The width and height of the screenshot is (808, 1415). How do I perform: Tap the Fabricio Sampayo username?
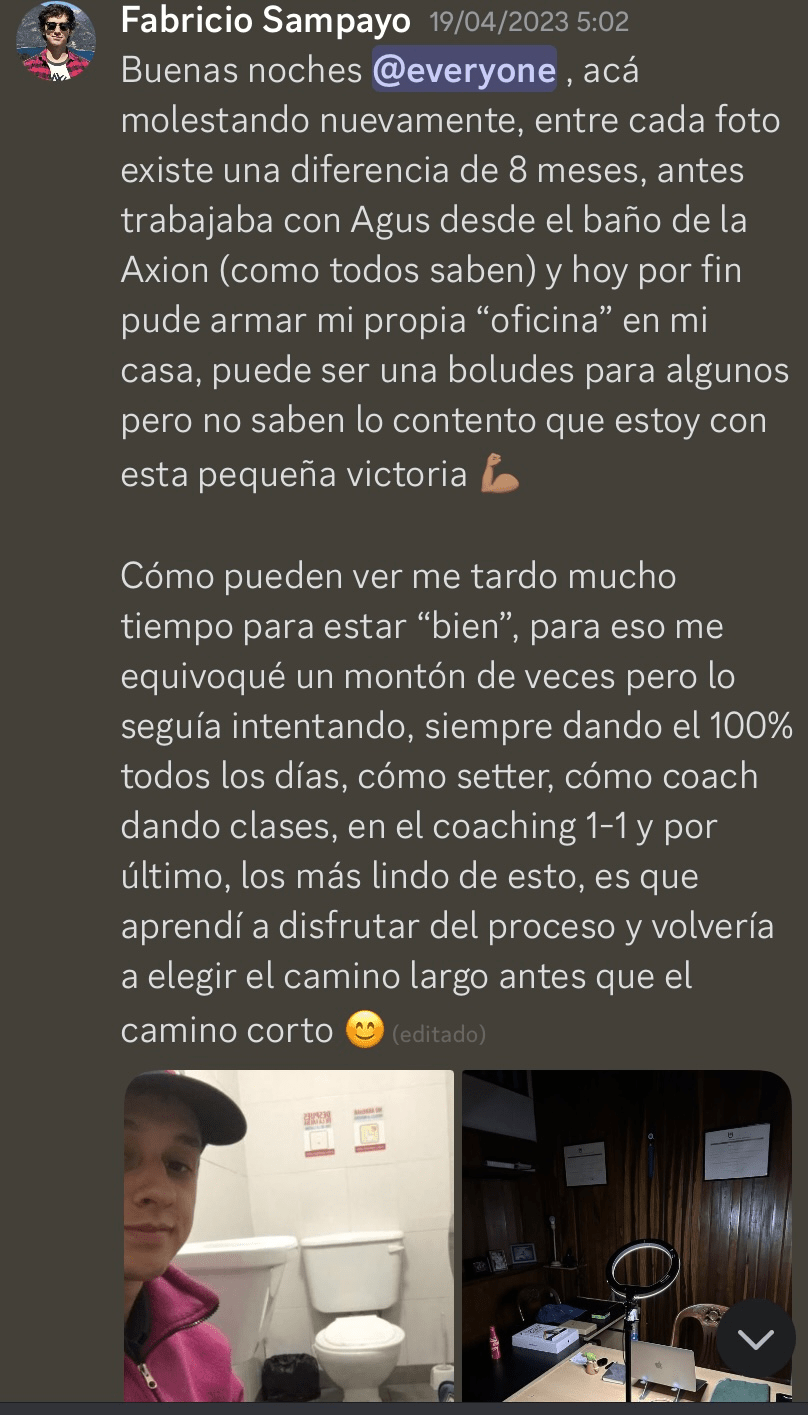point(265,20)
